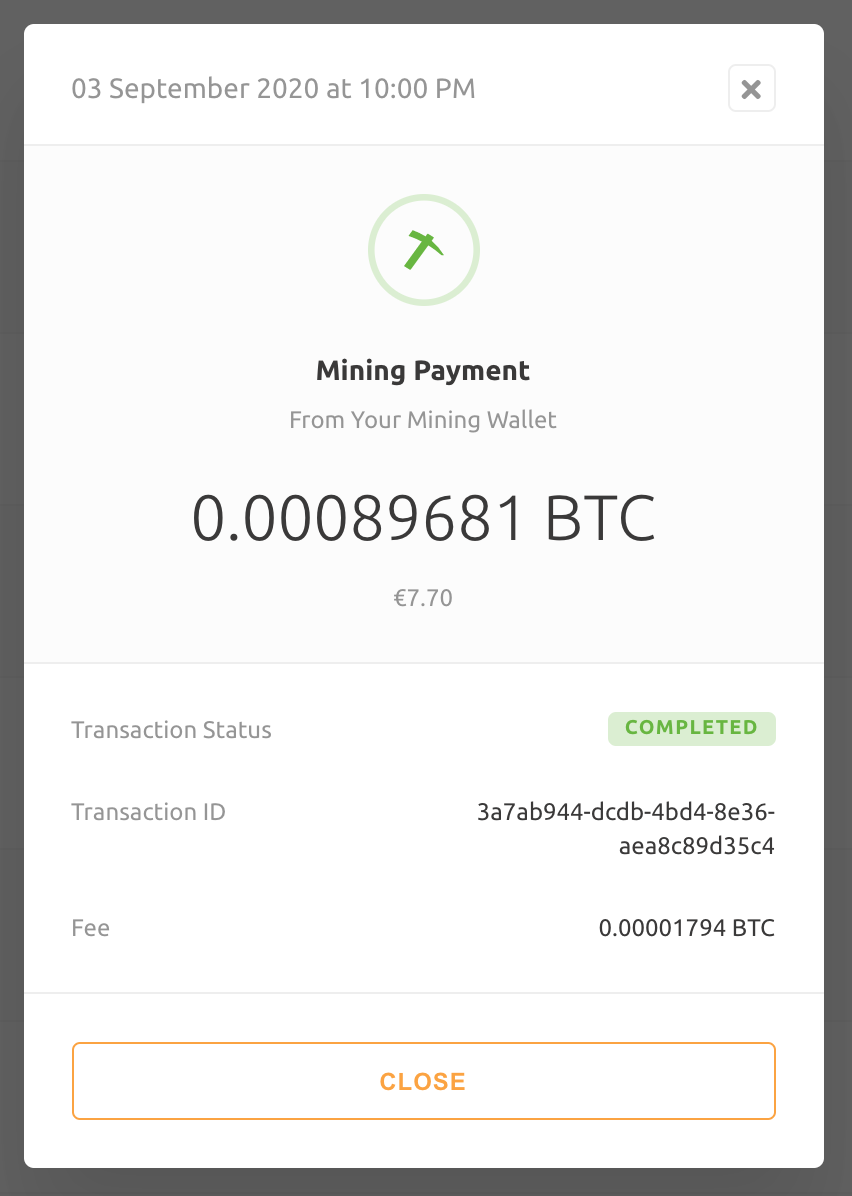Image resolution: width=852 pixels, height=1196 pixels.
Task: Click the X icon in the header
Action: pos(751,88)
